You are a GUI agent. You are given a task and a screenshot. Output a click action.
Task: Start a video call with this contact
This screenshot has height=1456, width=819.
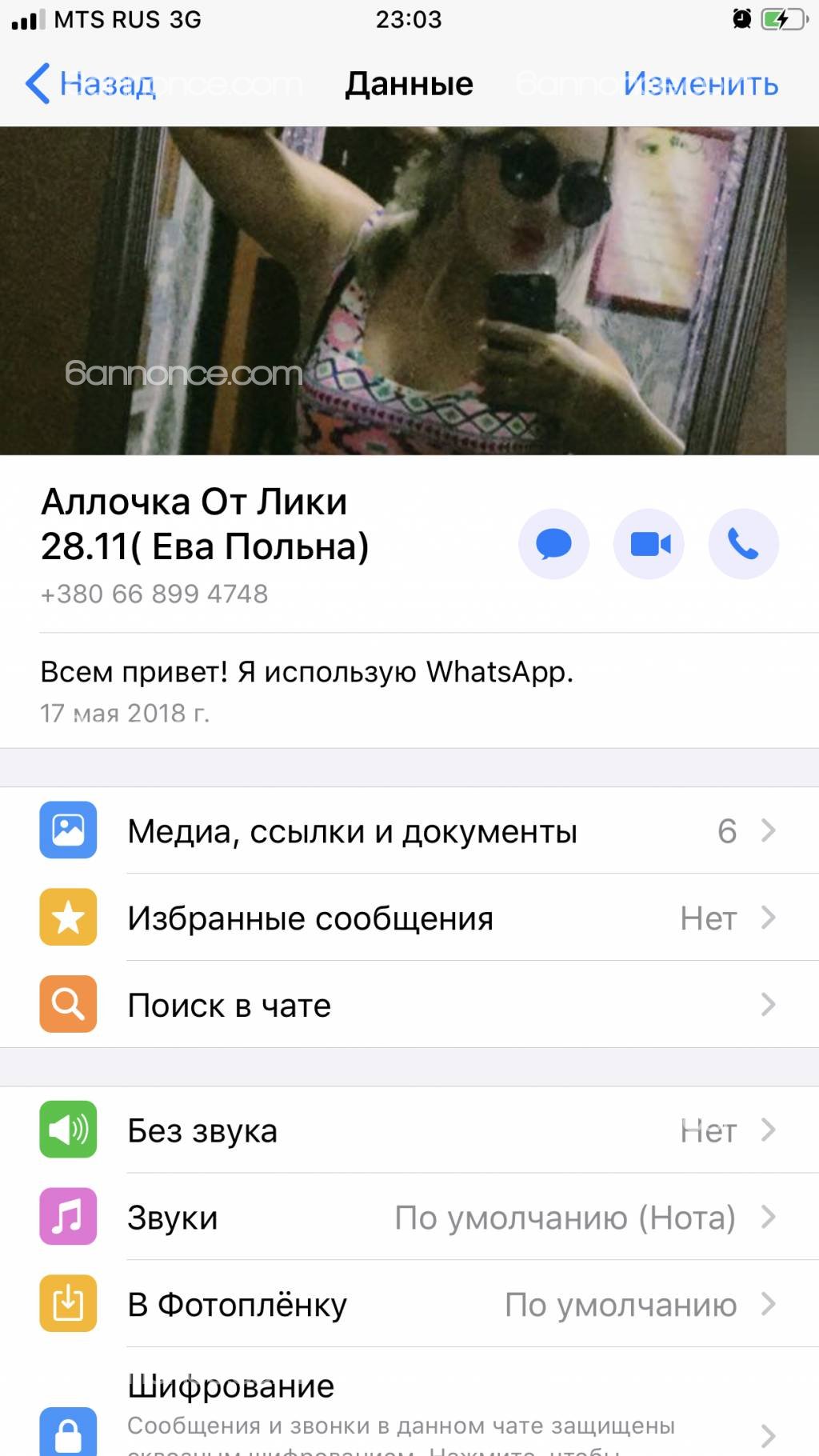click(649, 545)
